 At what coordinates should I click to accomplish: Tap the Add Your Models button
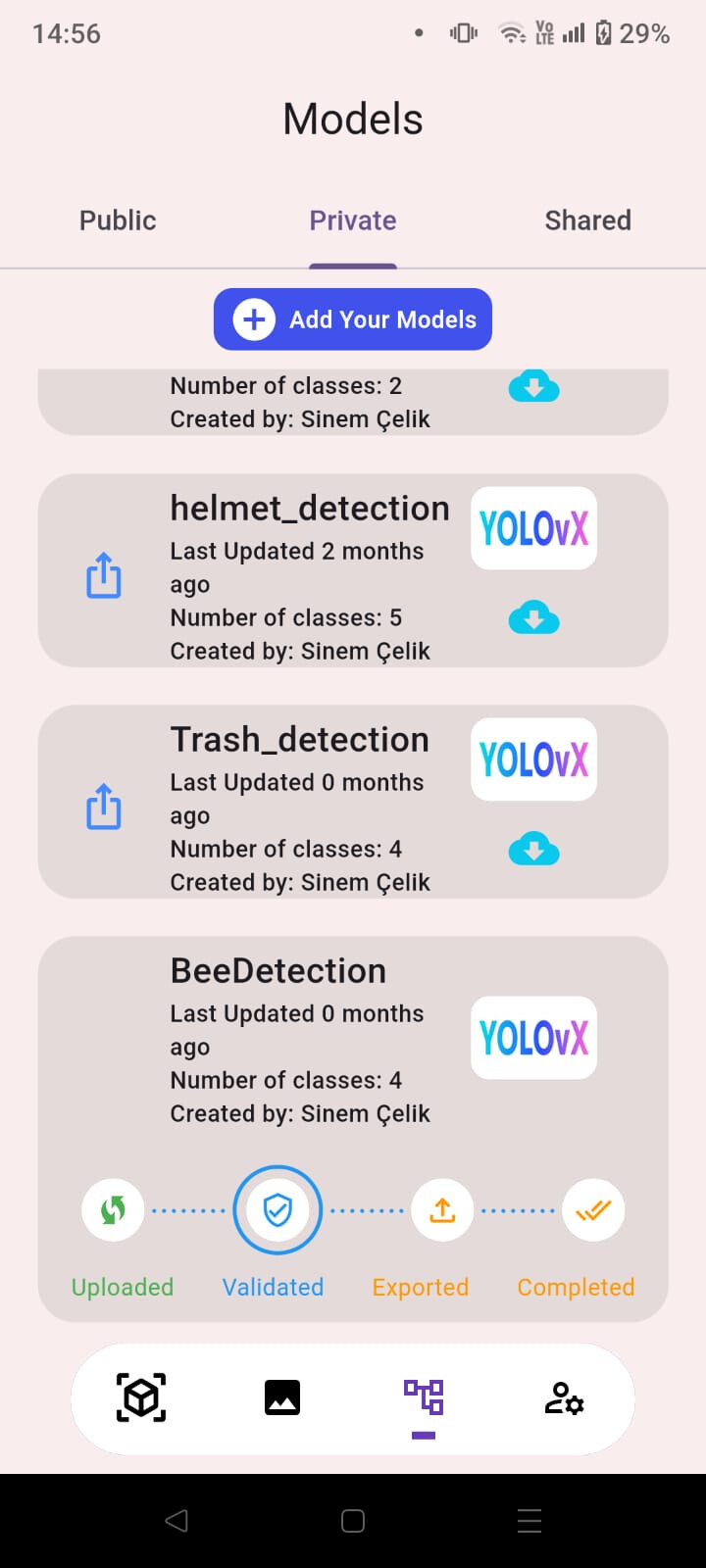(352, 318)
